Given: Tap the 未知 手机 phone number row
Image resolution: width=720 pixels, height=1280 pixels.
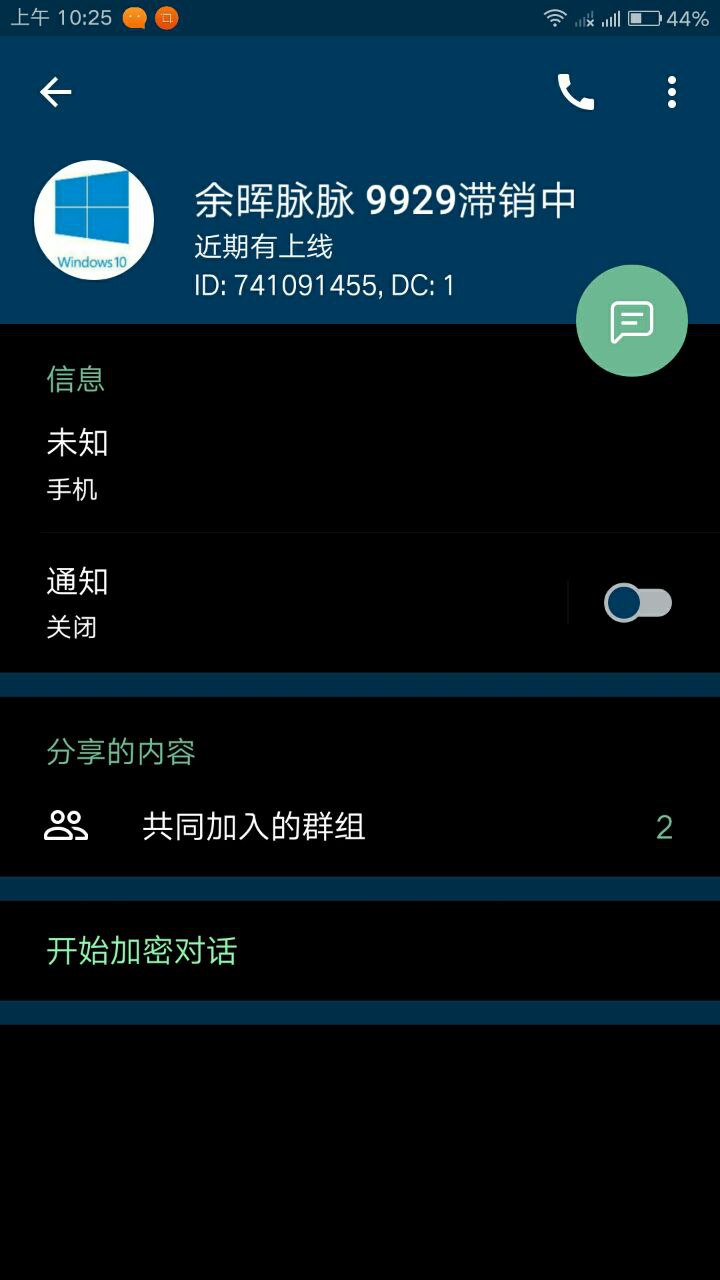Looking at the screenshot, I should tap(300, 465).
